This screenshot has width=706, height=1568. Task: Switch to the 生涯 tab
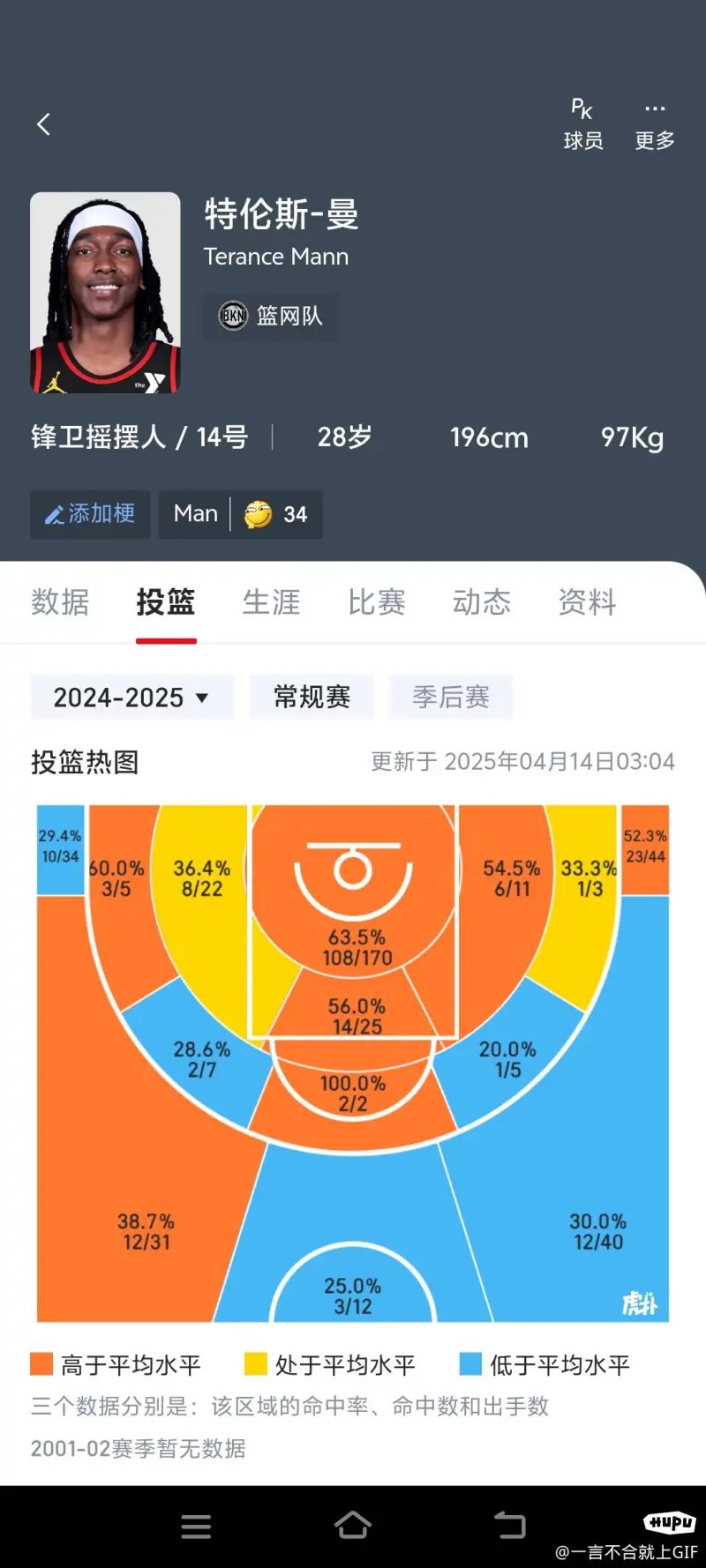point(271,602)
